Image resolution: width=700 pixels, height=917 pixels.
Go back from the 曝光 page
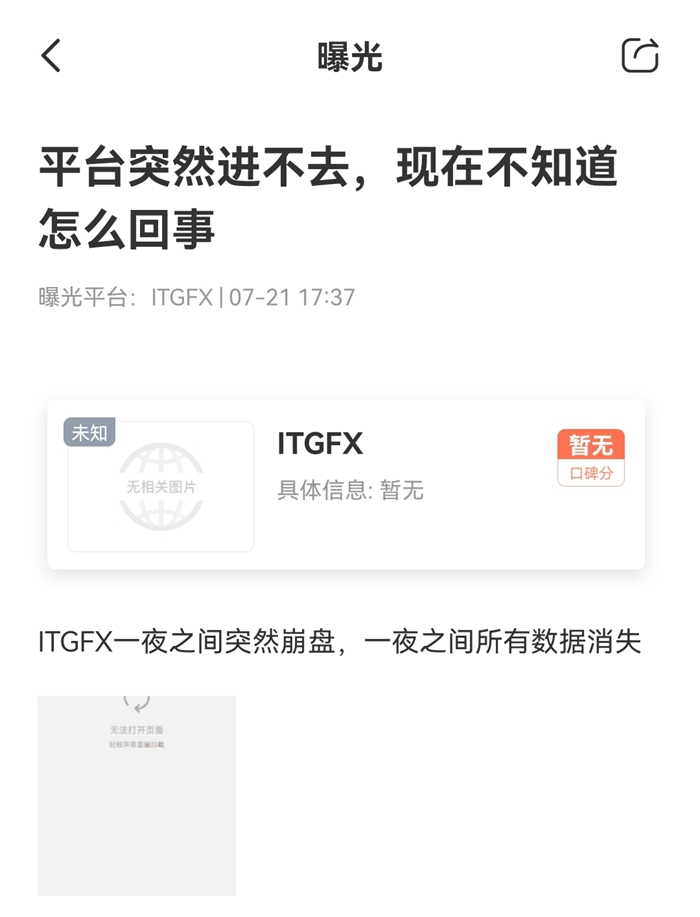point(52,56)
